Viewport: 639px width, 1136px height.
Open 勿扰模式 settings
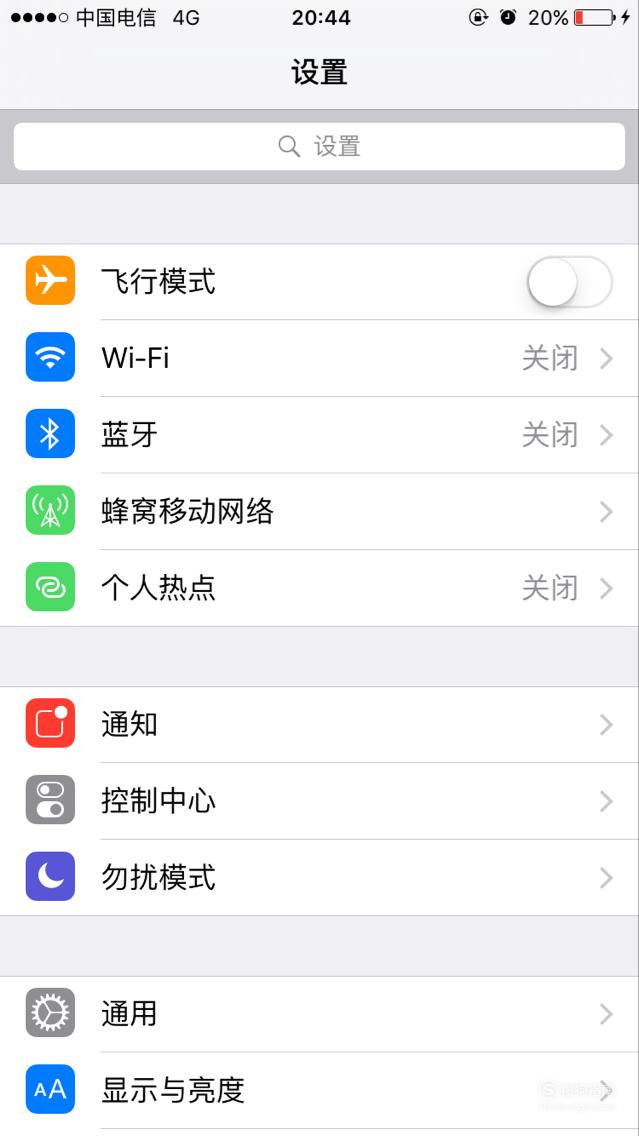click(x=320, y=878)
